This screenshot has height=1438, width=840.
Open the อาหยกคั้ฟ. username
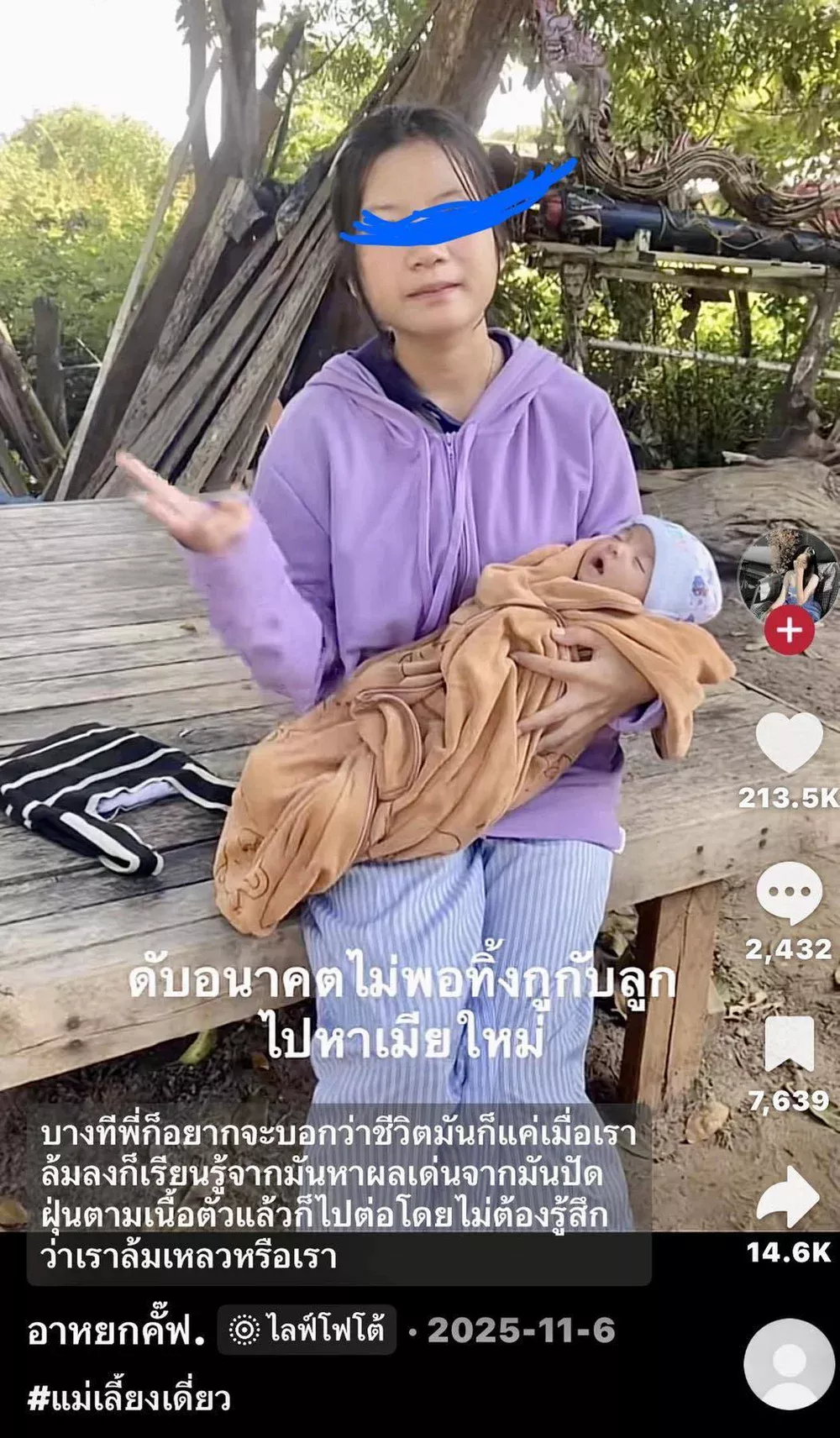pyautogui.click(x=116, y=1331)
